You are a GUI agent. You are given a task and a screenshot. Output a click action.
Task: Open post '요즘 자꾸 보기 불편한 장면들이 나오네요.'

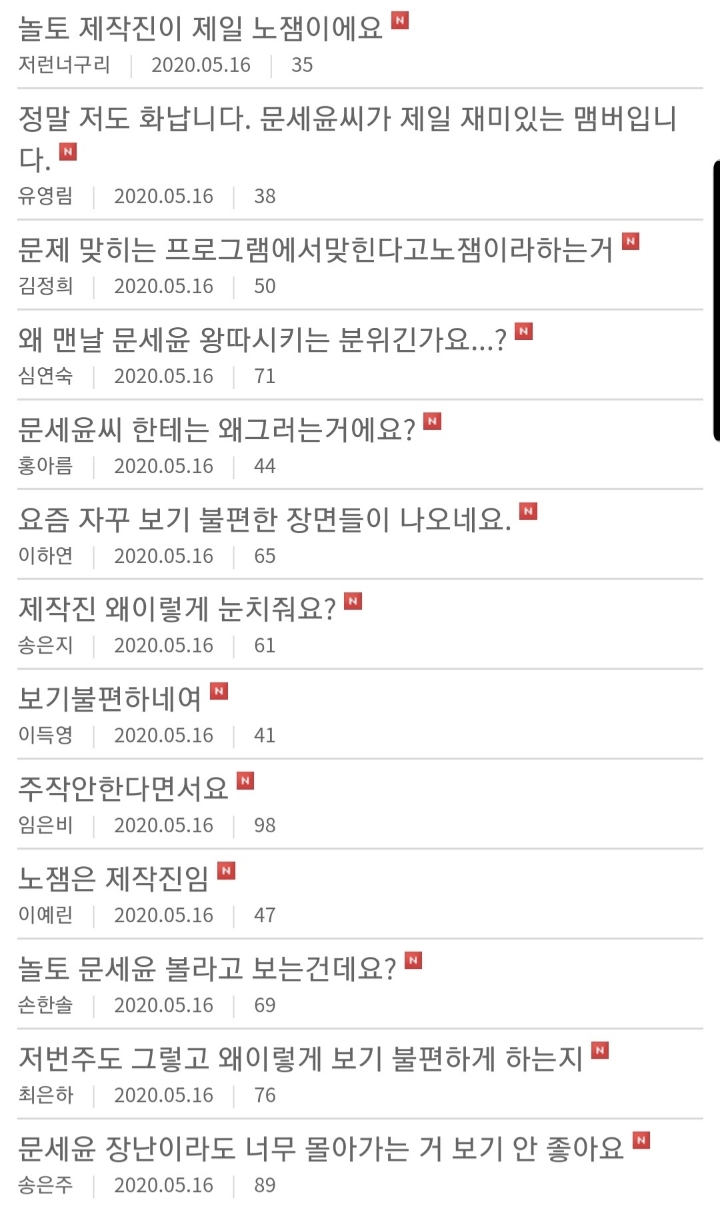(x=265, y=519)
